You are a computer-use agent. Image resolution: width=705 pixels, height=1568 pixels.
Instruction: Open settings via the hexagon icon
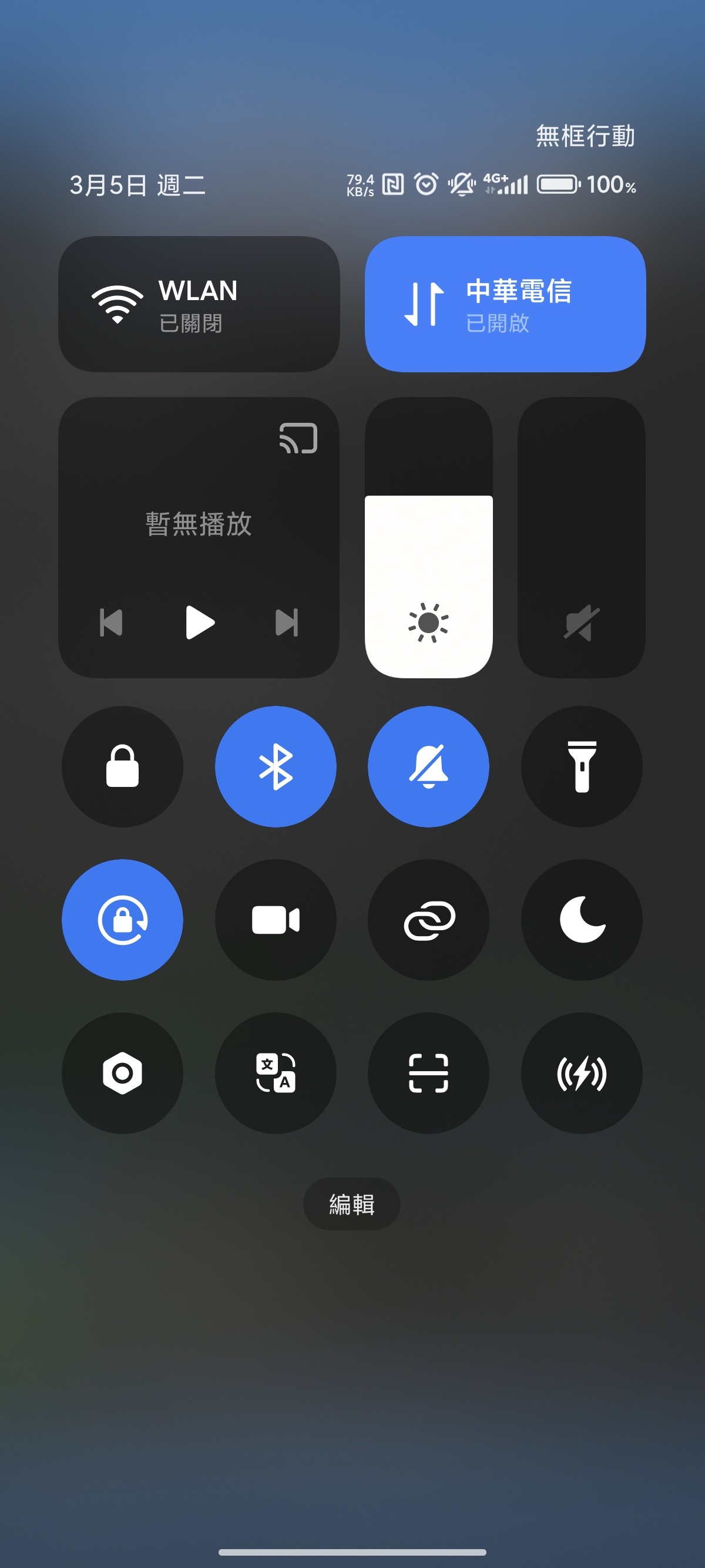[122, 1073]
